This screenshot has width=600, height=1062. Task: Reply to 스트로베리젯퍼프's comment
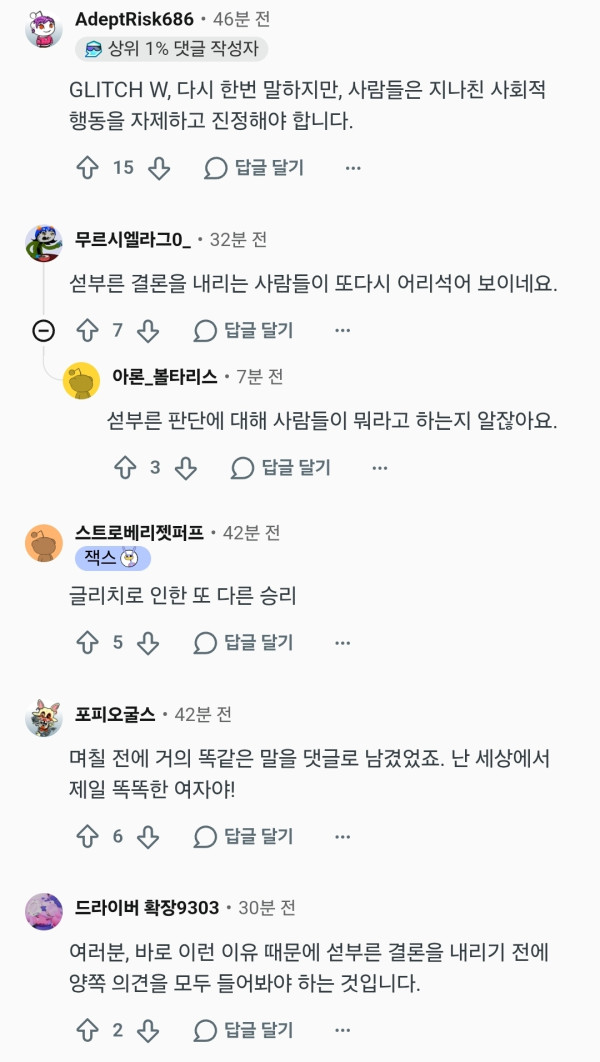pos(244,643)
